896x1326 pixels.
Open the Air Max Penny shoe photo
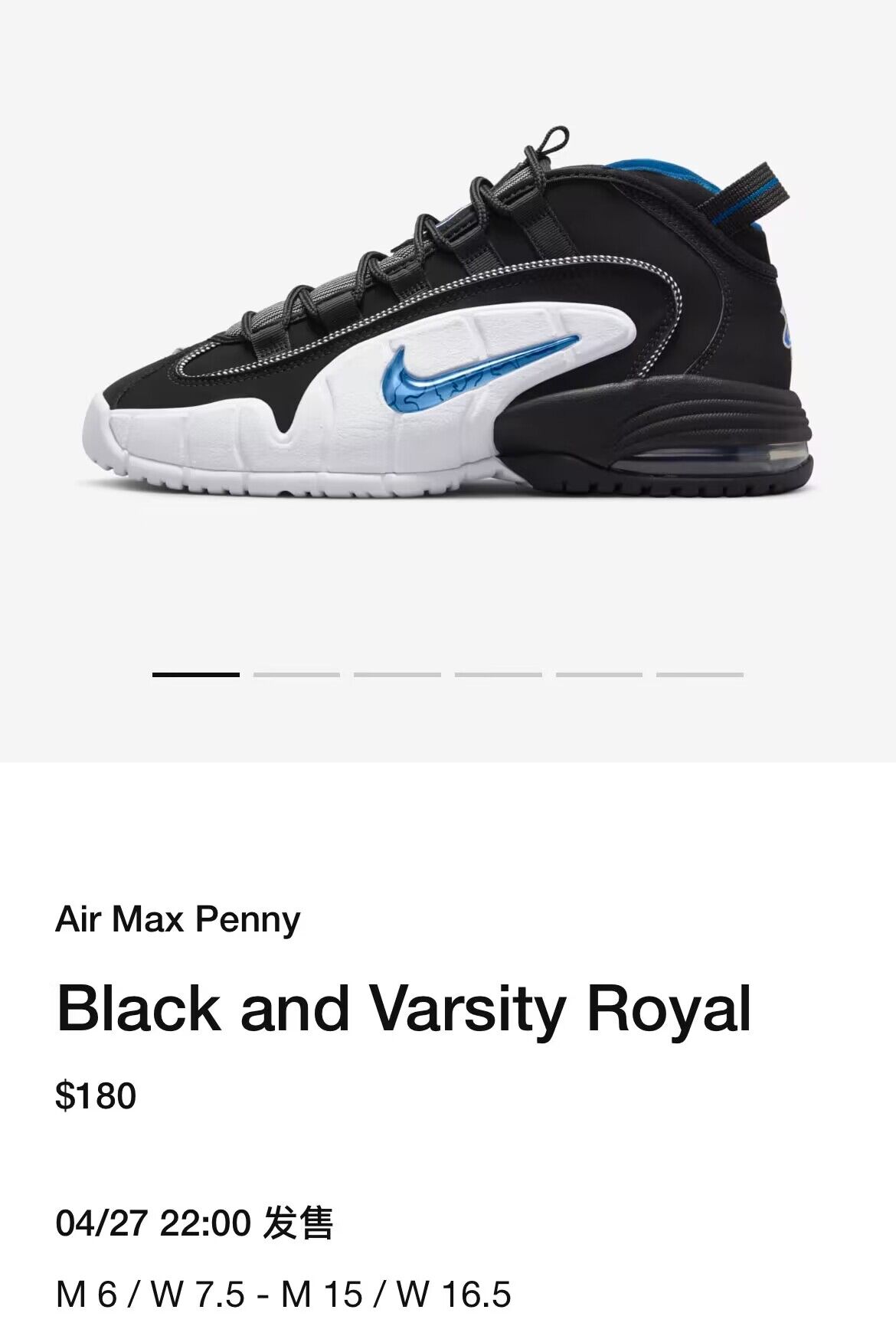[x=448, y=322]
